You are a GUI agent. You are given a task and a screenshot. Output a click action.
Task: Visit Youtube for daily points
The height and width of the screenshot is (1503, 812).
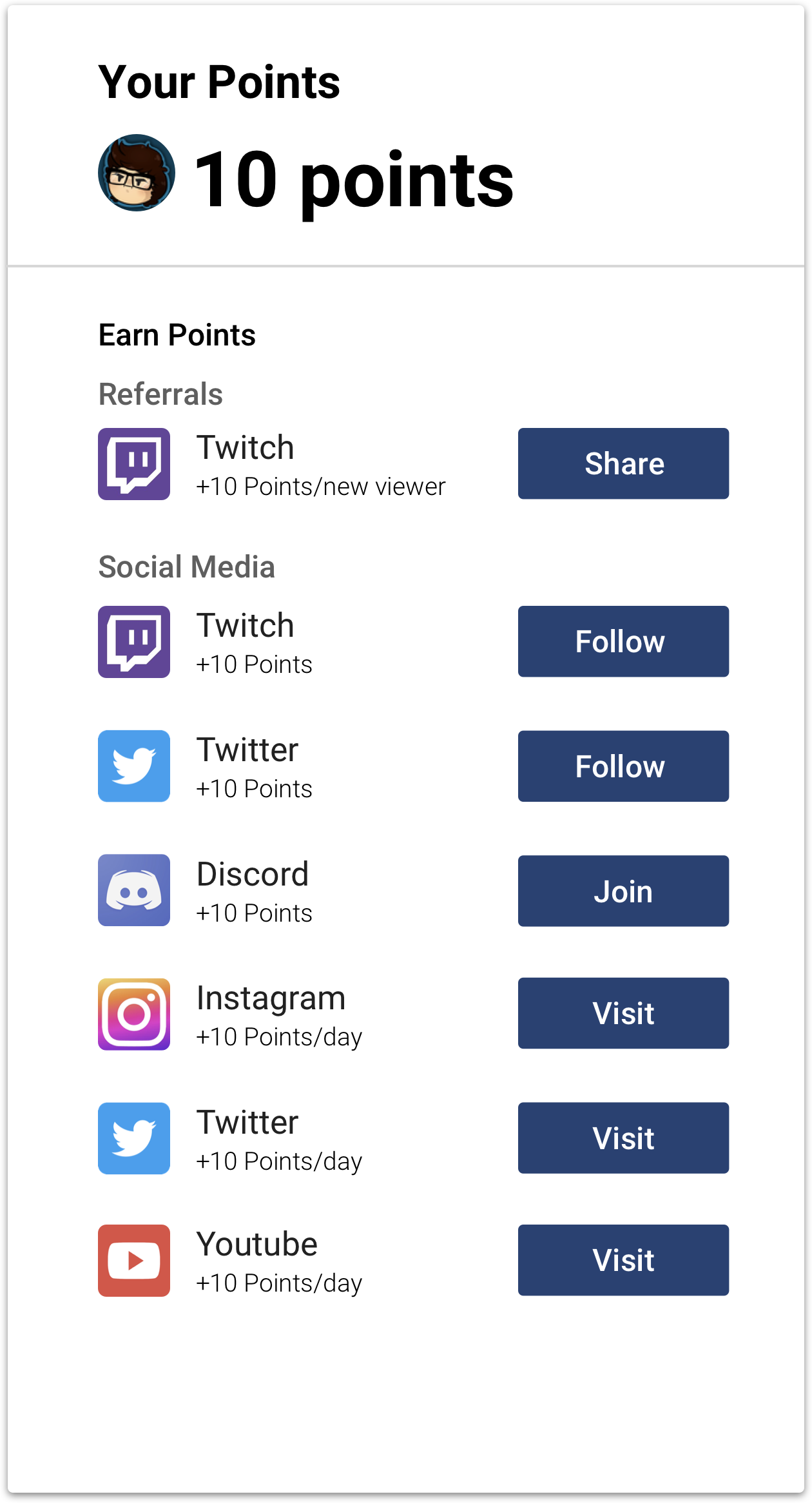(x=623, y=1260)
